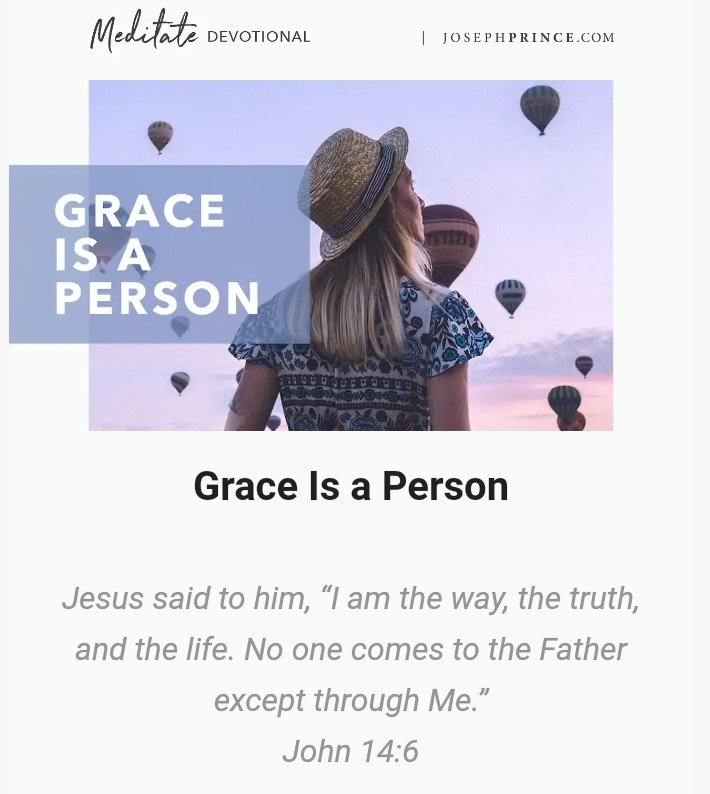
Task: Open the Grace Is a Person banner image
Action: click(350, 255)
